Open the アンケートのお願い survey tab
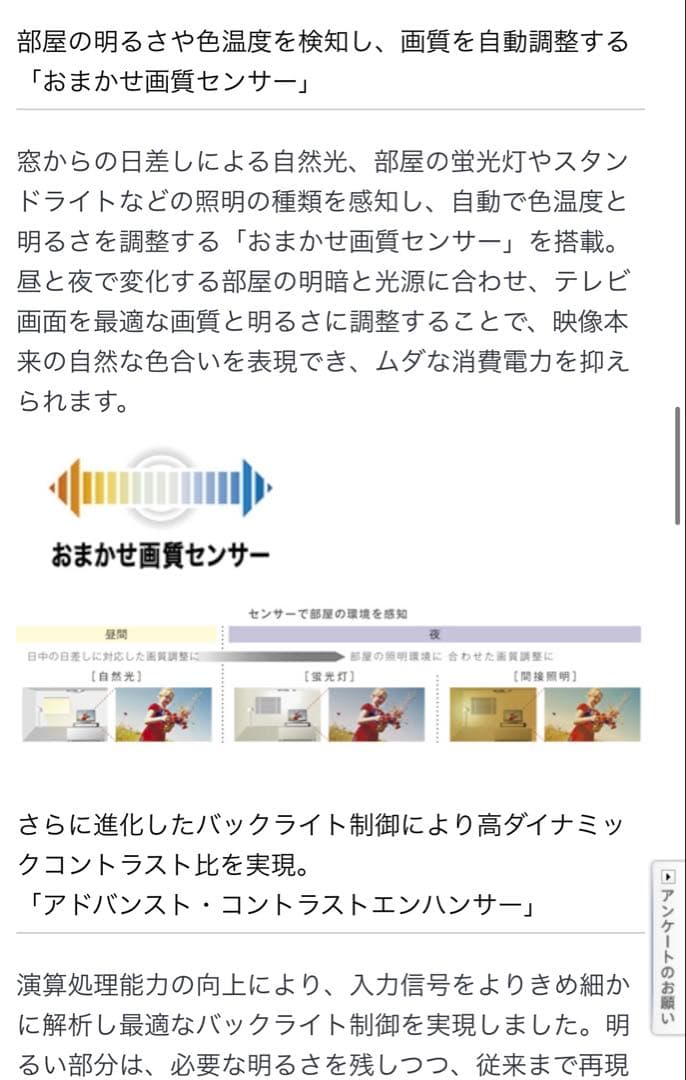The image size is (686, 1080). tap(667, 945)
